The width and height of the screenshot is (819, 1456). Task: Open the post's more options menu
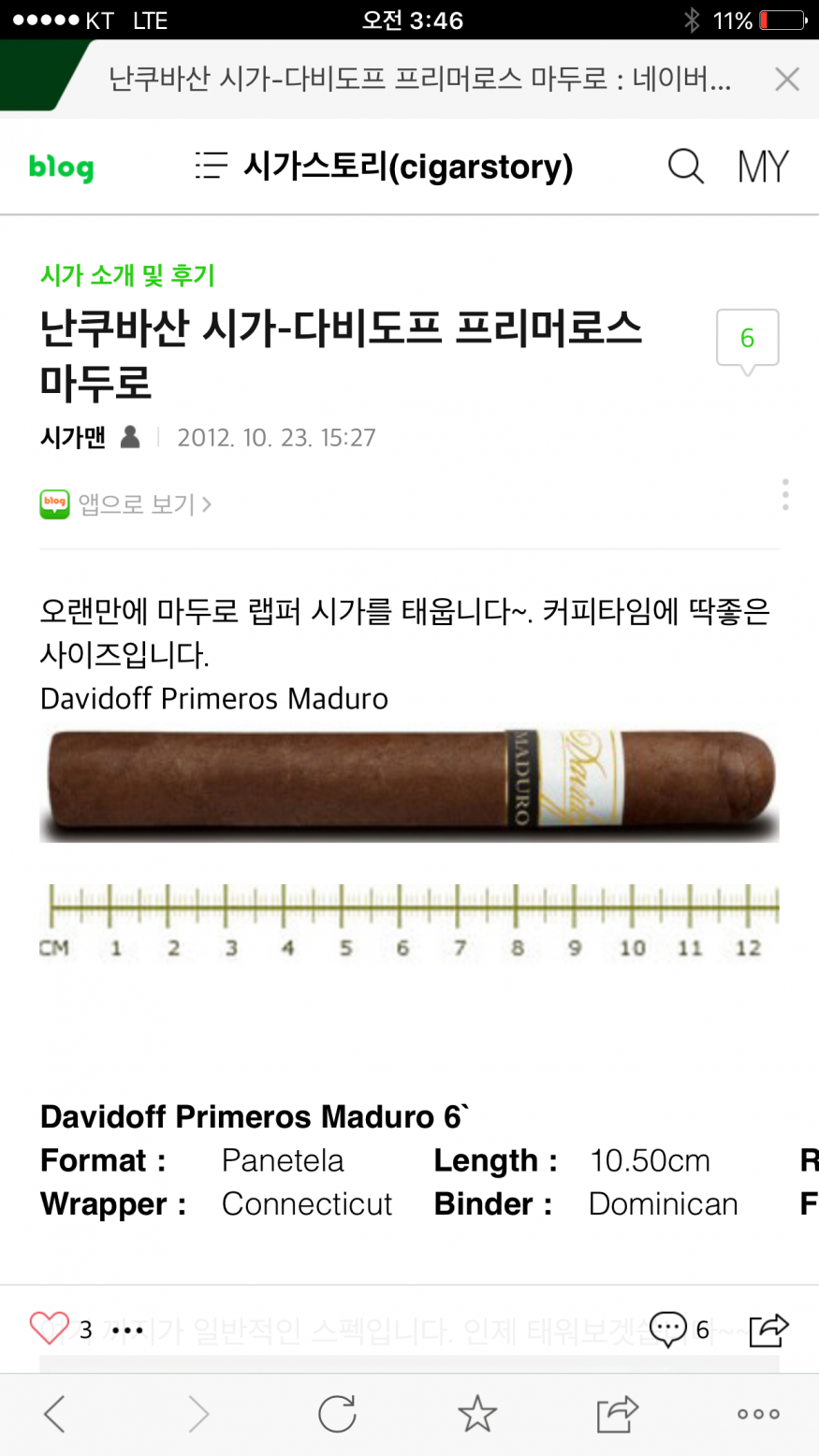coord(784,495)
